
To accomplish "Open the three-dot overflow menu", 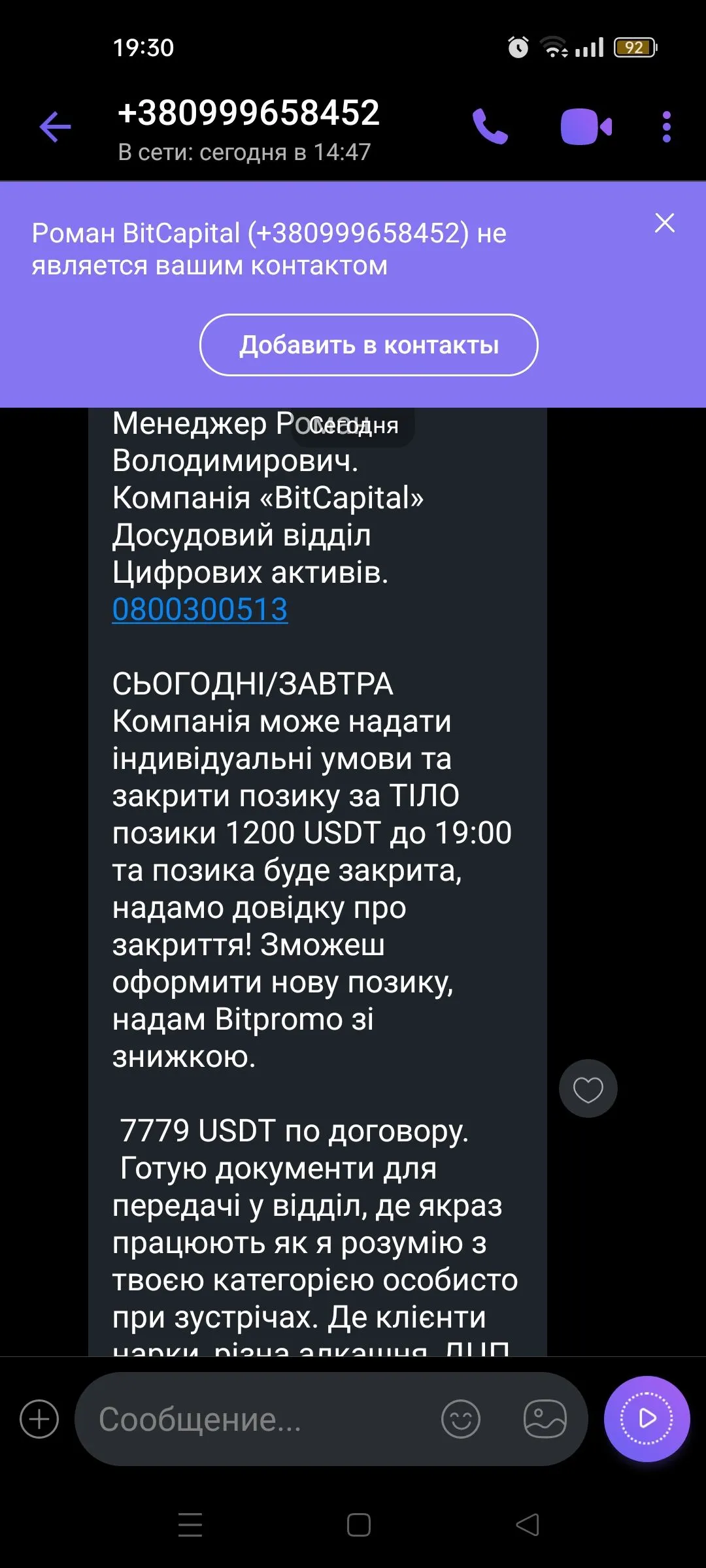I will pos(666,127).
